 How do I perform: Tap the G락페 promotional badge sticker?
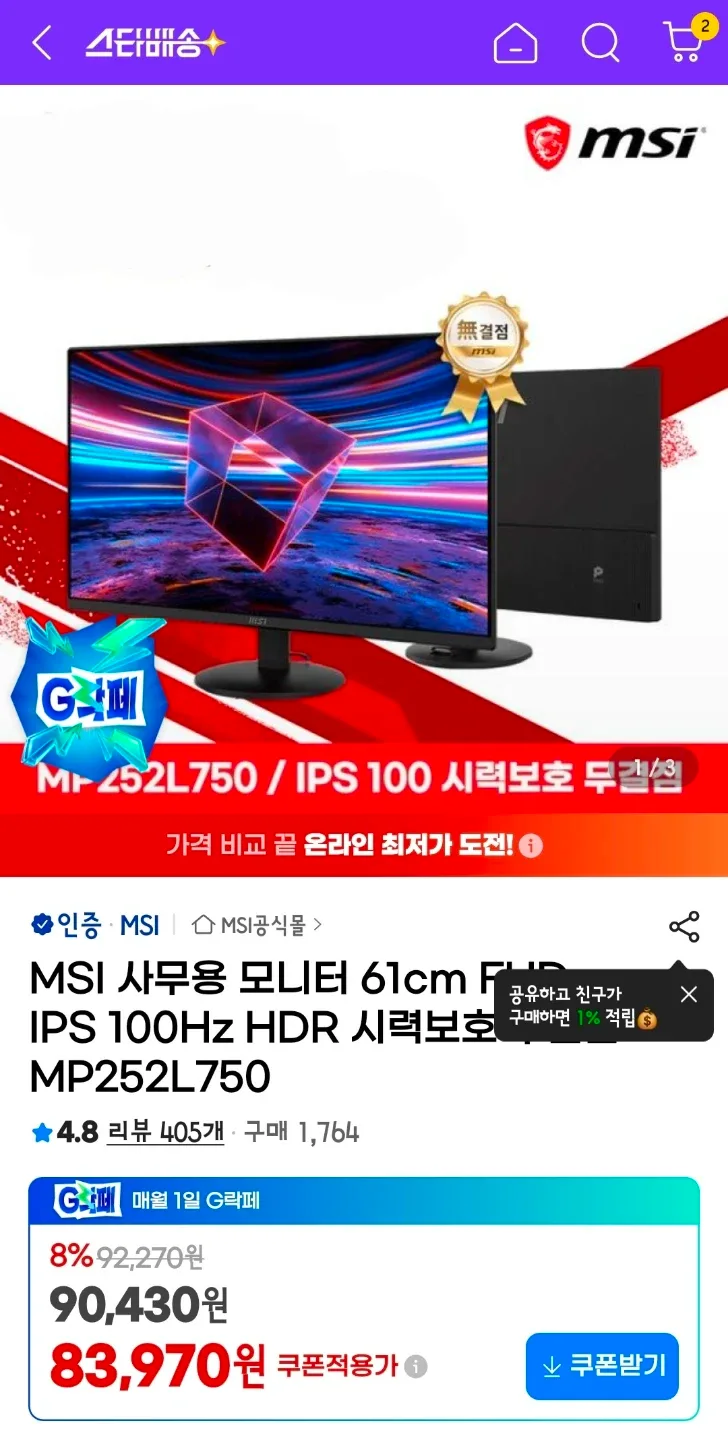(x=88, y=698)
